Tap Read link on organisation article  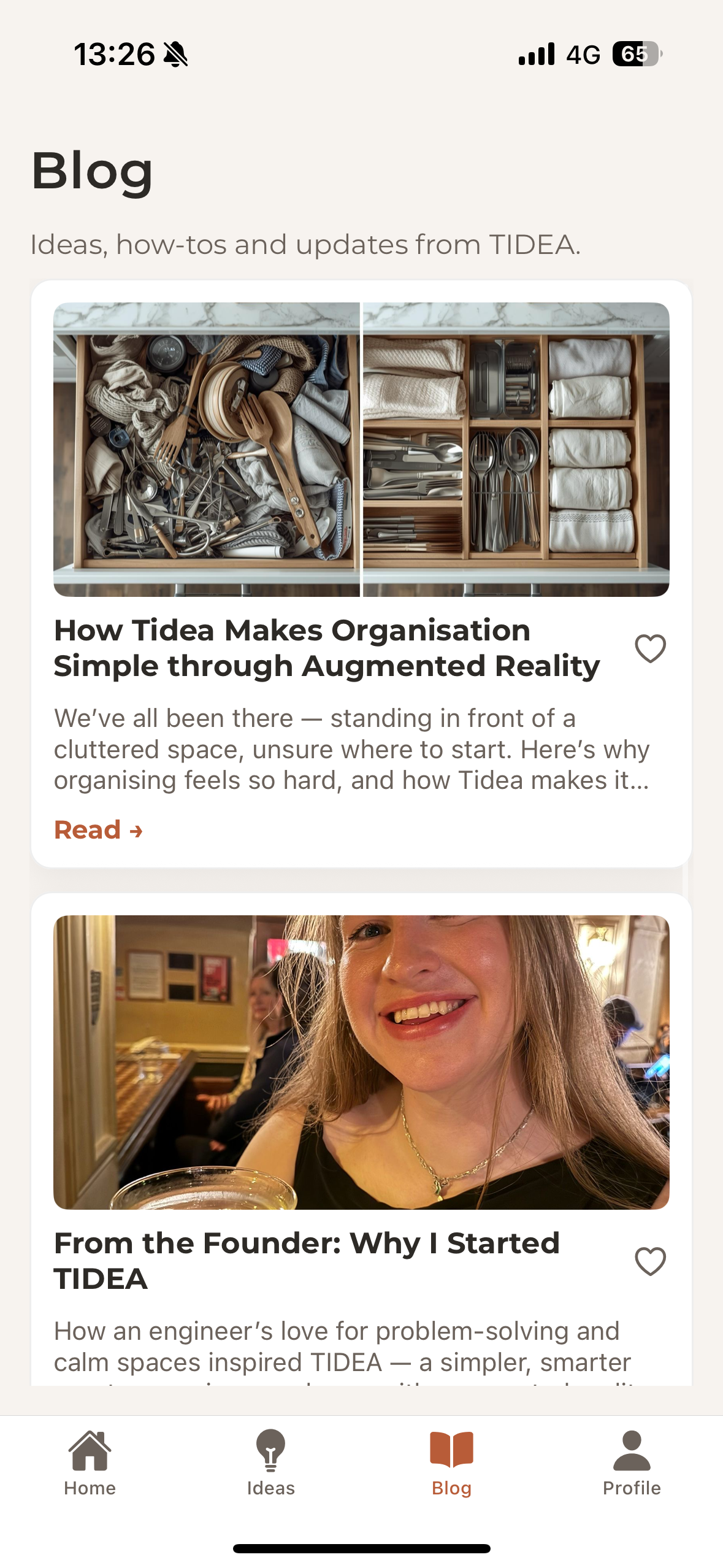(x=98, y=830)
